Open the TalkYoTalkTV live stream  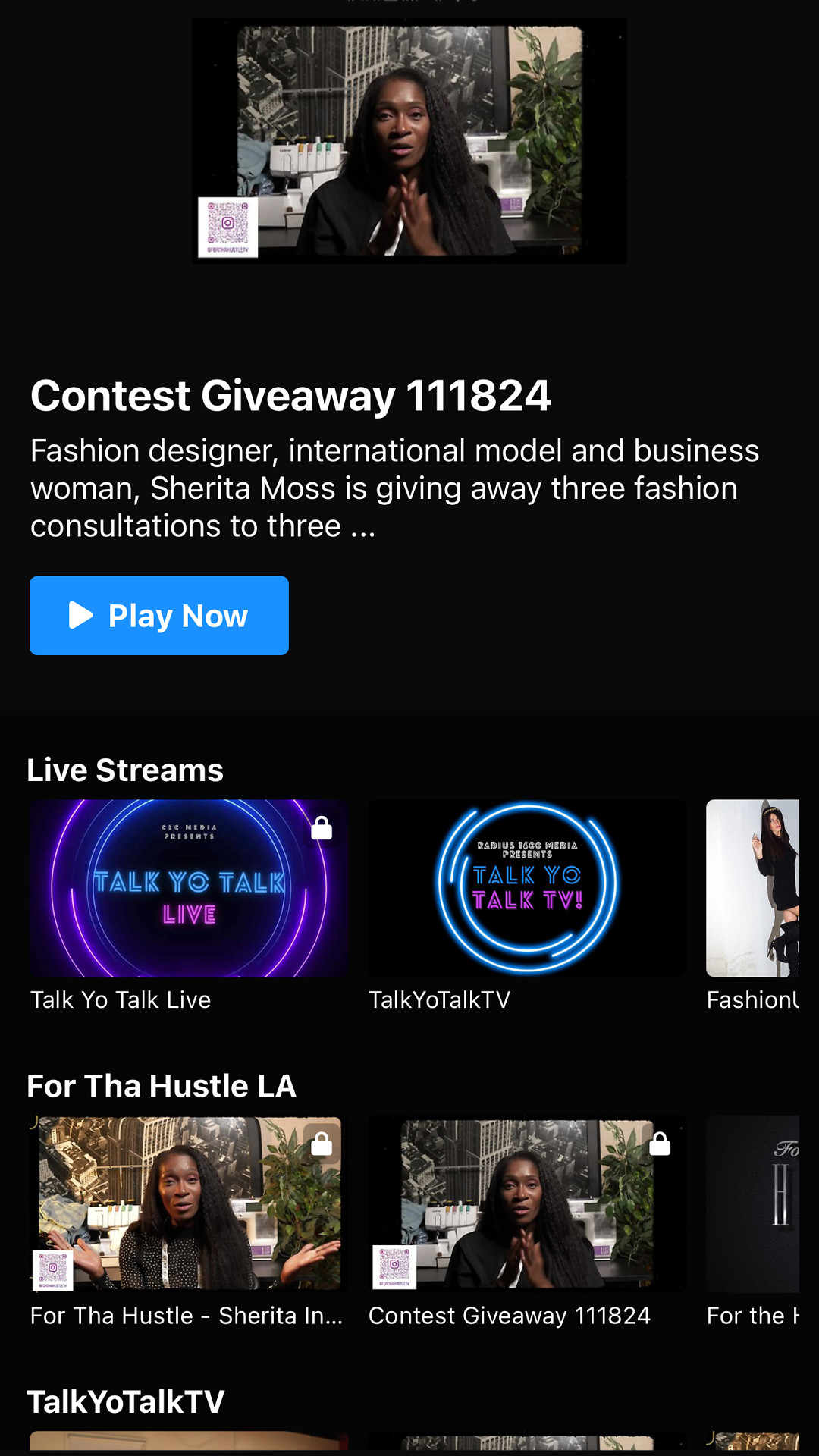pos(527,888)
